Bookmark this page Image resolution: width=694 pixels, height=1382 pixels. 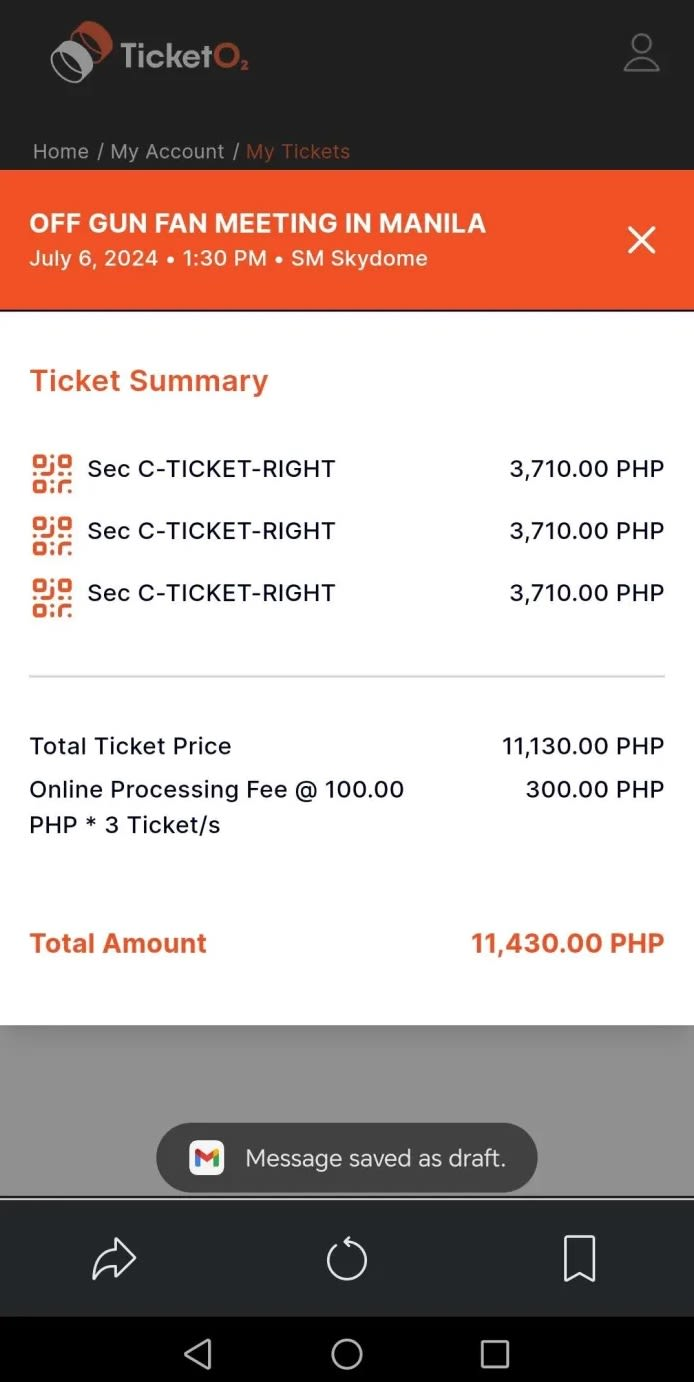pos(580,1258)
